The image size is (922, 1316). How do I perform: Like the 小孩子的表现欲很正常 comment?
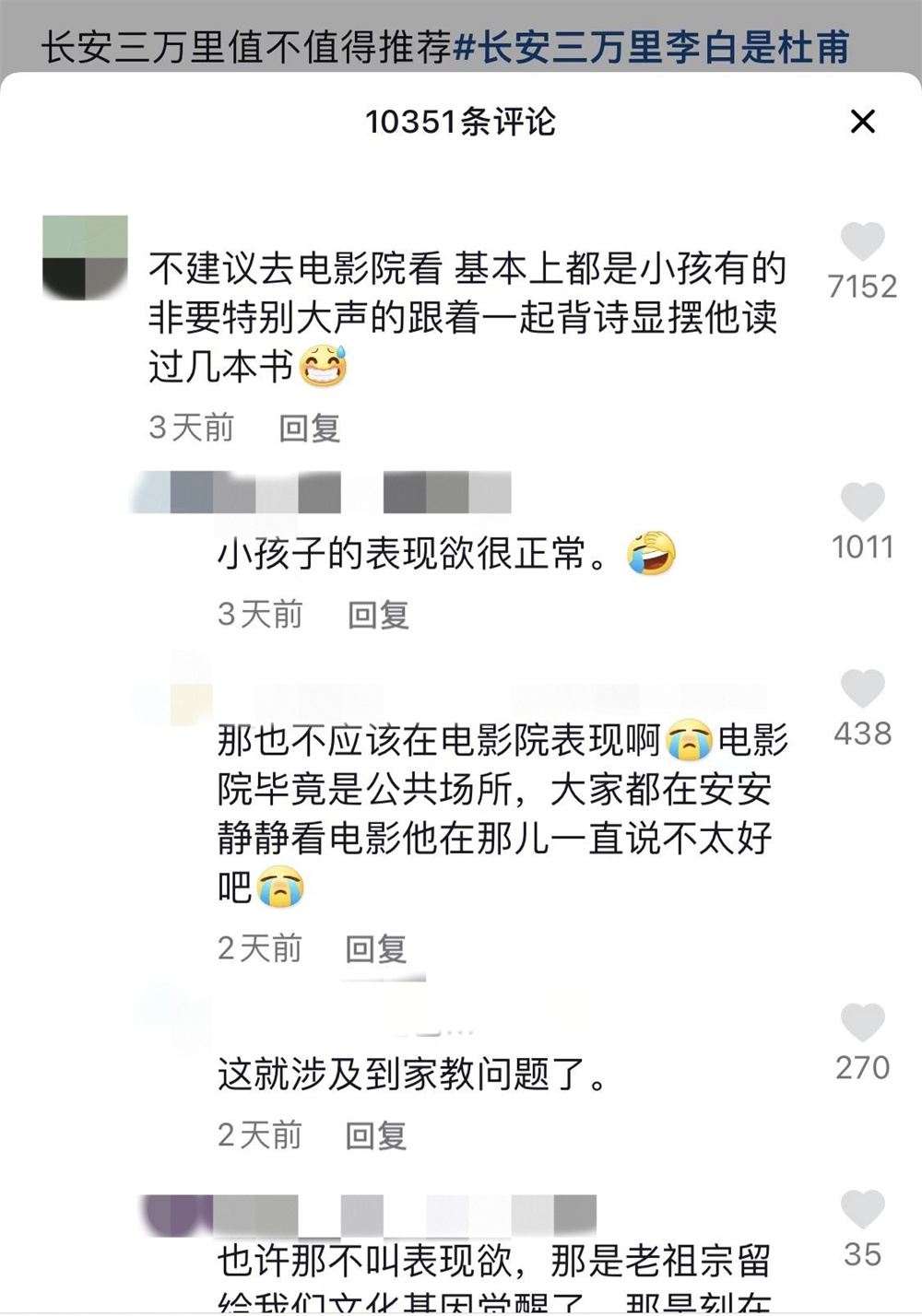tap(863, 502)
